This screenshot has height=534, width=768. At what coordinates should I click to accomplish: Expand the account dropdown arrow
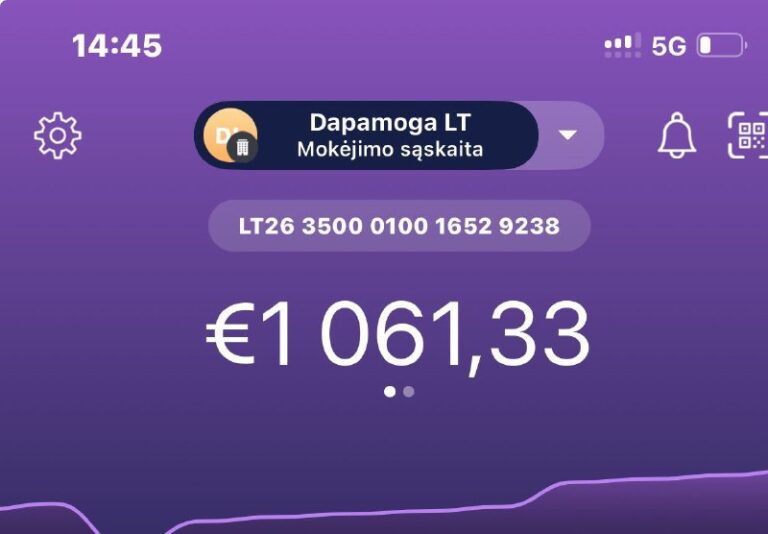pos(568,135)
